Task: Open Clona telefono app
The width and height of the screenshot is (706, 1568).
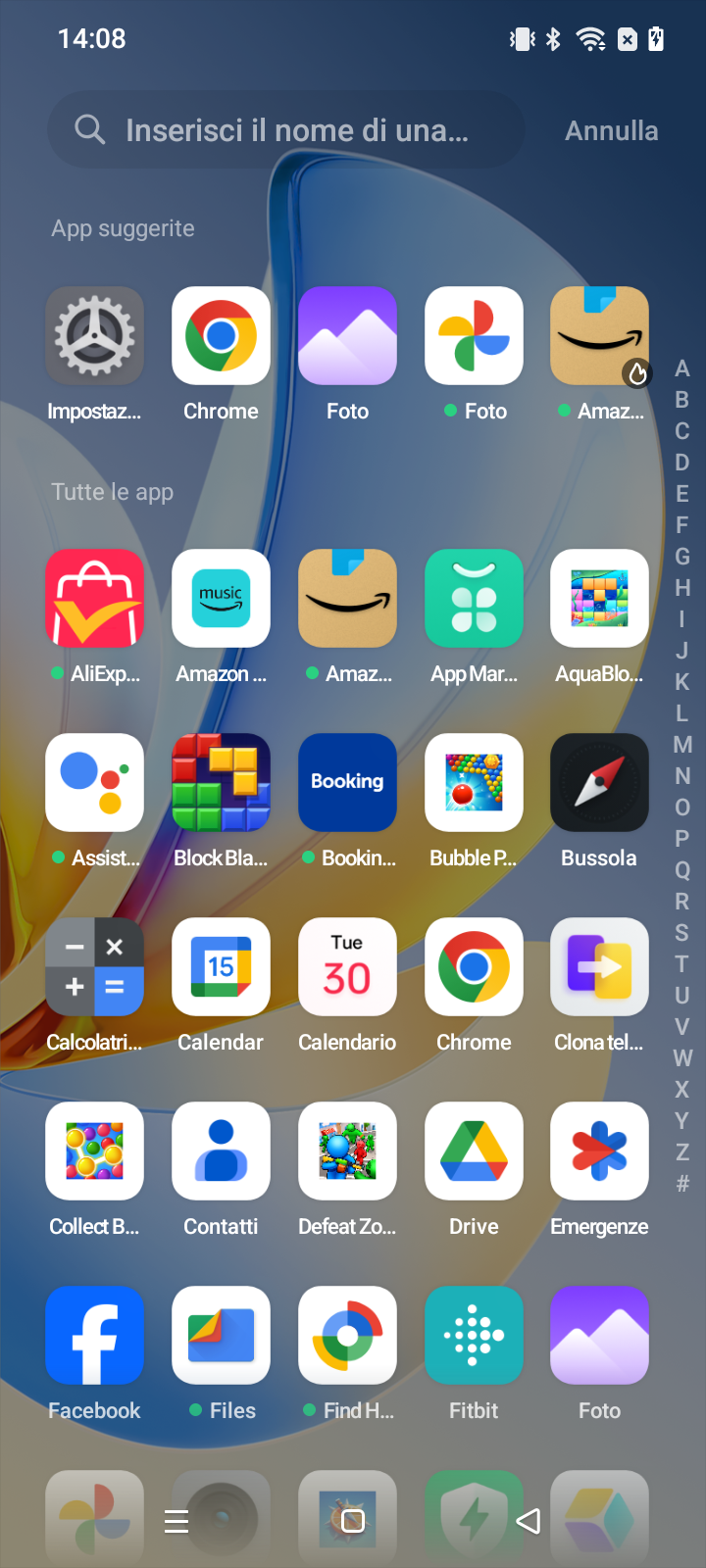Action: tap(599, 967)
